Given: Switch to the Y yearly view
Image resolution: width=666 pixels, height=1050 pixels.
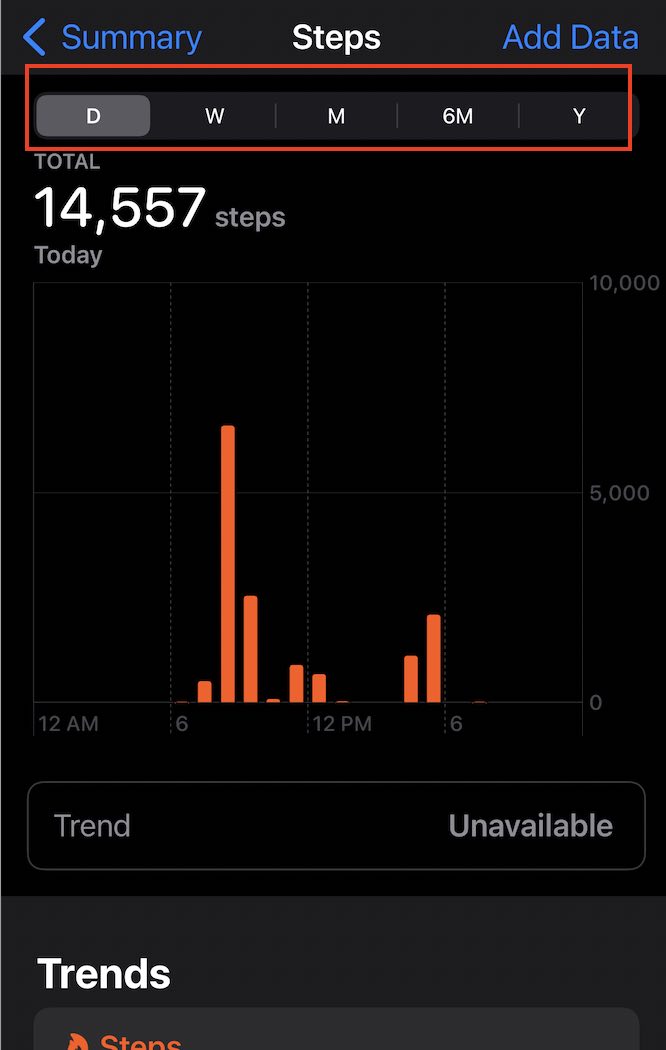Looking at the screenshot, I should click(x=579, y=116).
